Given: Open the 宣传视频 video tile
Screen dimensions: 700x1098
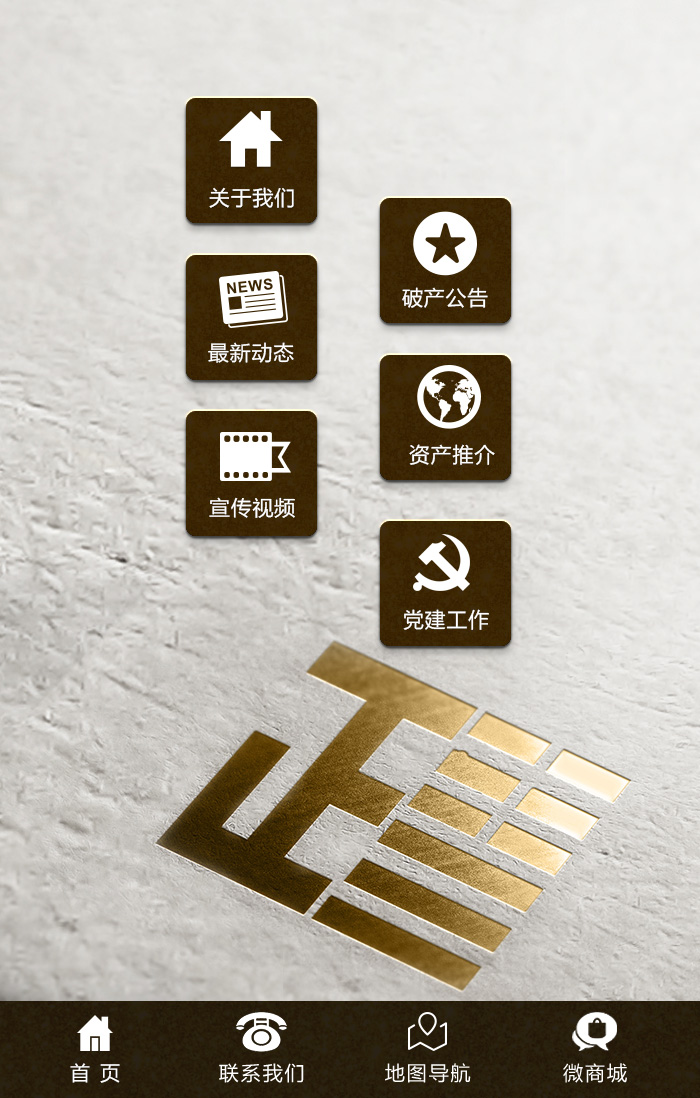Looking at the screenshot, I should [x=251, y=473].
